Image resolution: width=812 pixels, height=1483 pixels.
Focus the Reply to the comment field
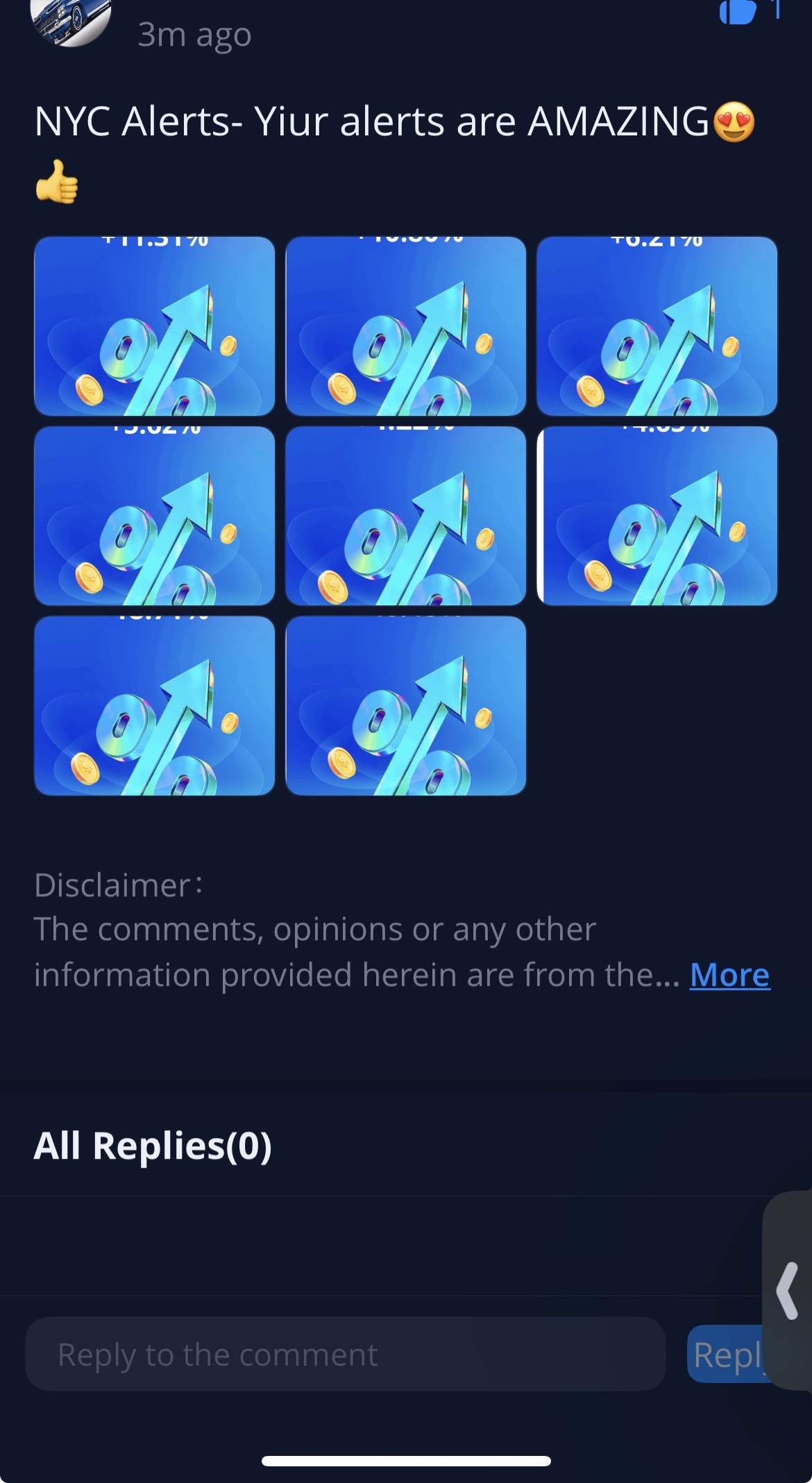click(x=345, y=1354)
